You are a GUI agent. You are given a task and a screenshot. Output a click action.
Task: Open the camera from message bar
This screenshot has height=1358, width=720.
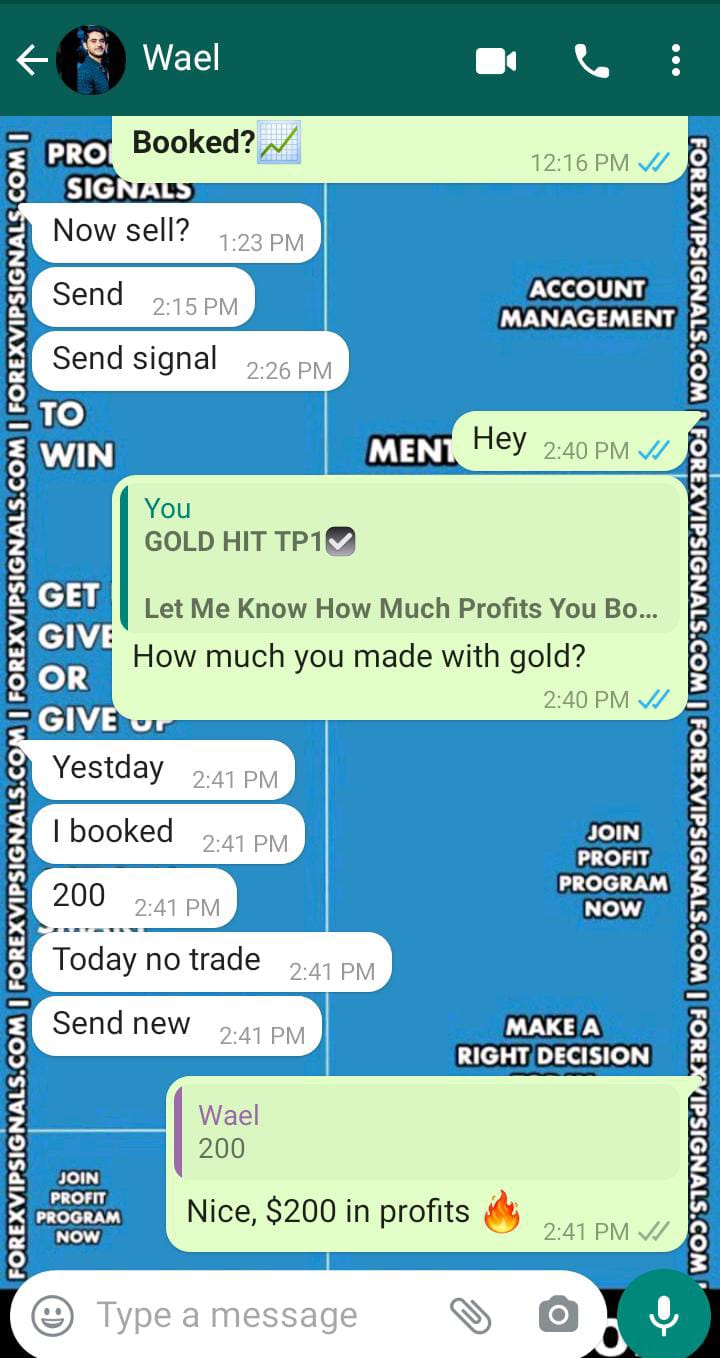[558, 1316]
